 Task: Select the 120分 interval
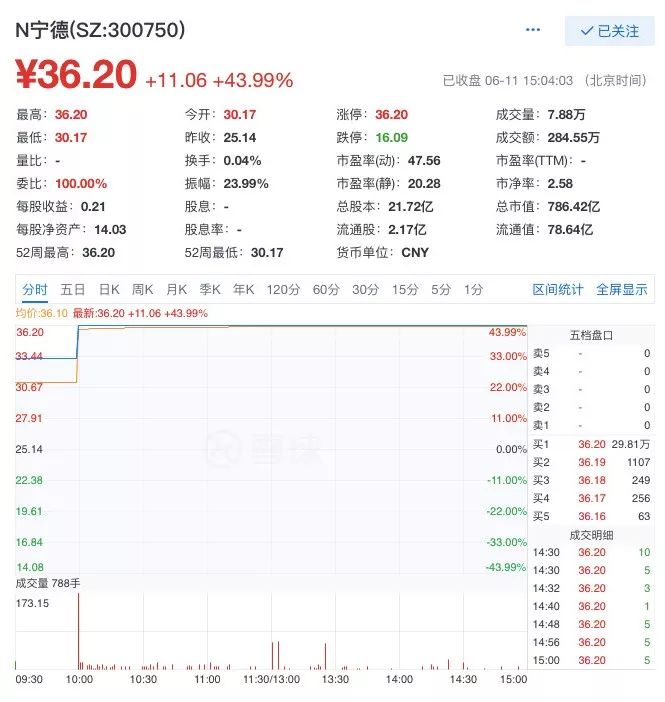coord(283,290)
